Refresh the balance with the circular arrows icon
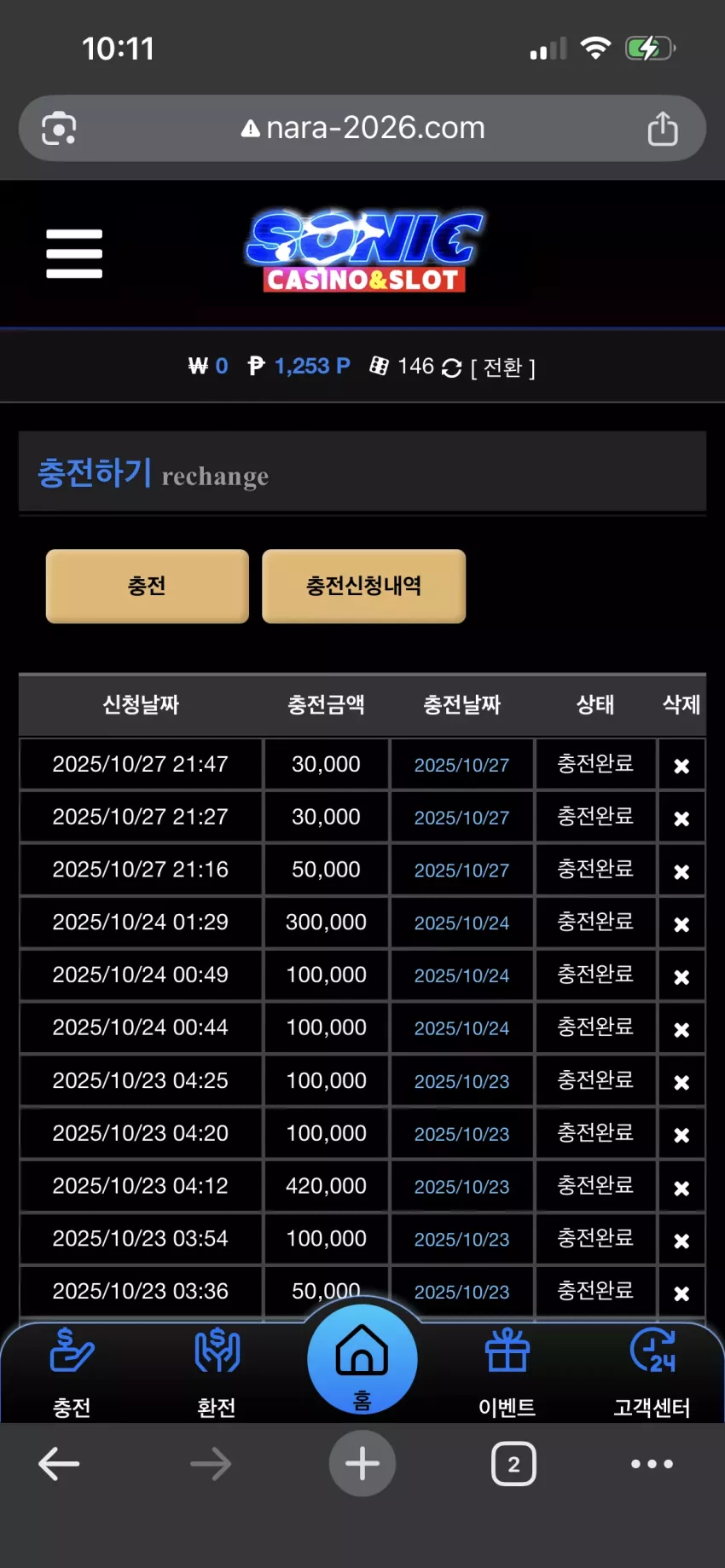The image size is (725, 1568). point(452,367)
